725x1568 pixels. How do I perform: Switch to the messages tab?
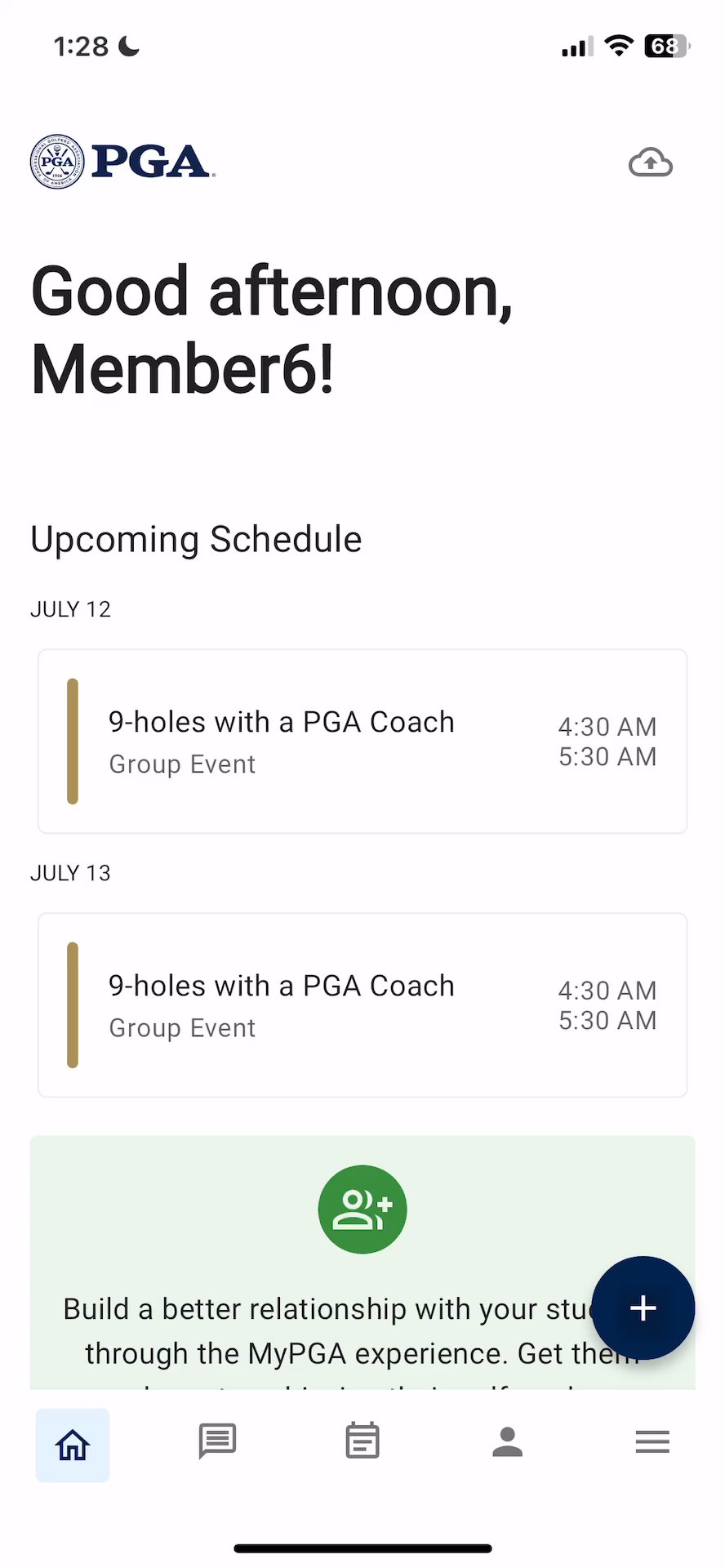217,1441
